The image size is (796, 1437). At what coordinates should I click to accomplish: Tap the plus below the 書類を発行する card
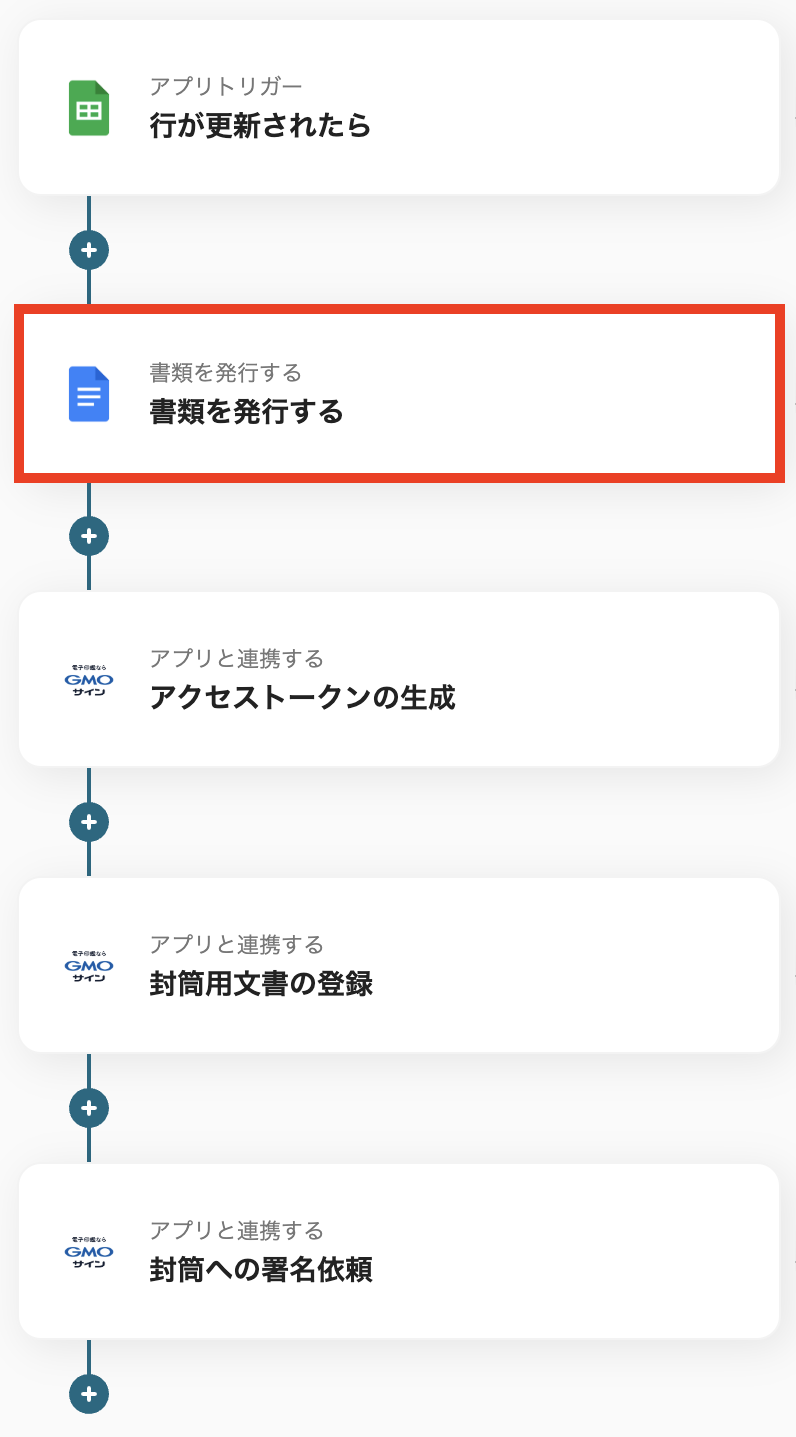89,536
